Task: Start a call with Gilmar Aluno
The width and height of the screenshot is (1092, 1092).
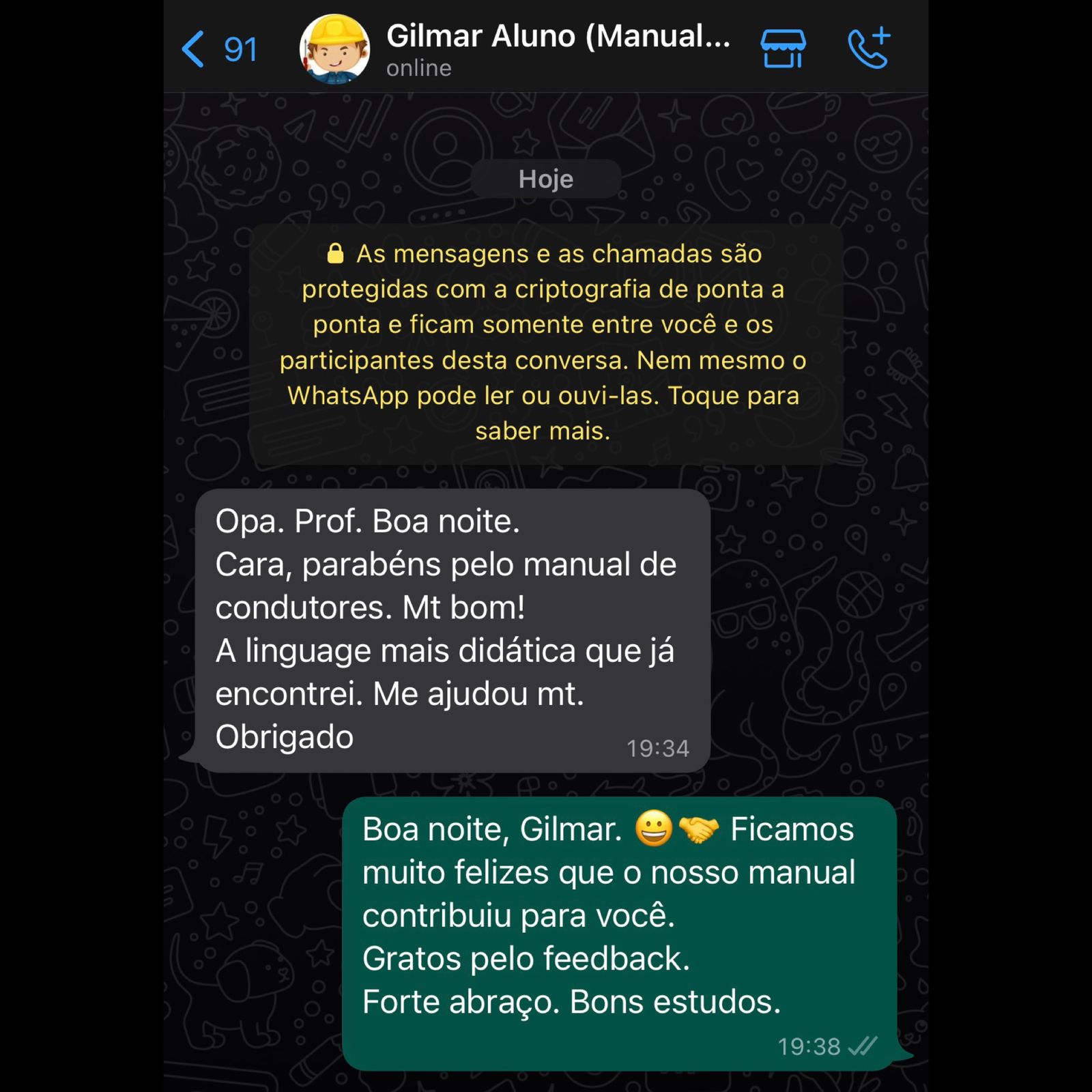Action: 868,49
